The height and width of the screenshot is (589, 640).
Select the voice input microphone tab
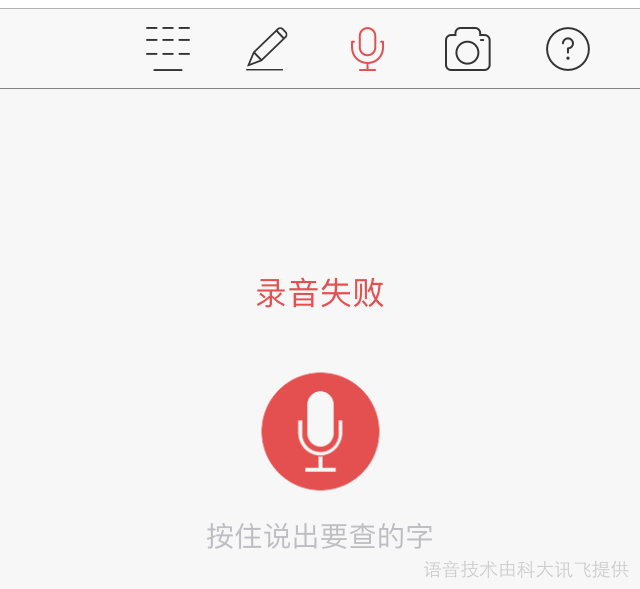tap(367, 48)
